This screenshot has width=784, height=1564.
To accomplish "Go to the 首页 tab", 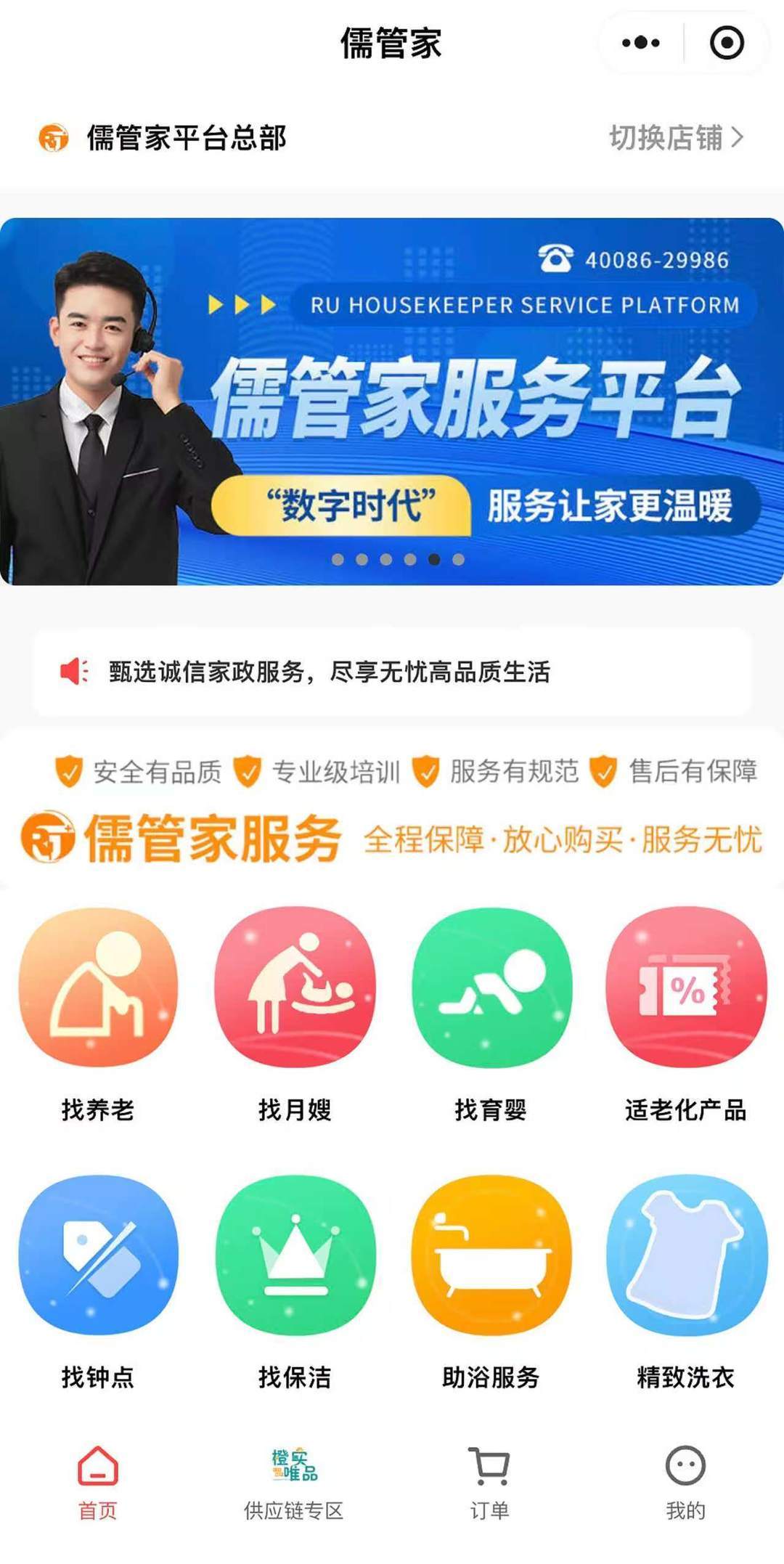I will click(x=98, y=1483).
